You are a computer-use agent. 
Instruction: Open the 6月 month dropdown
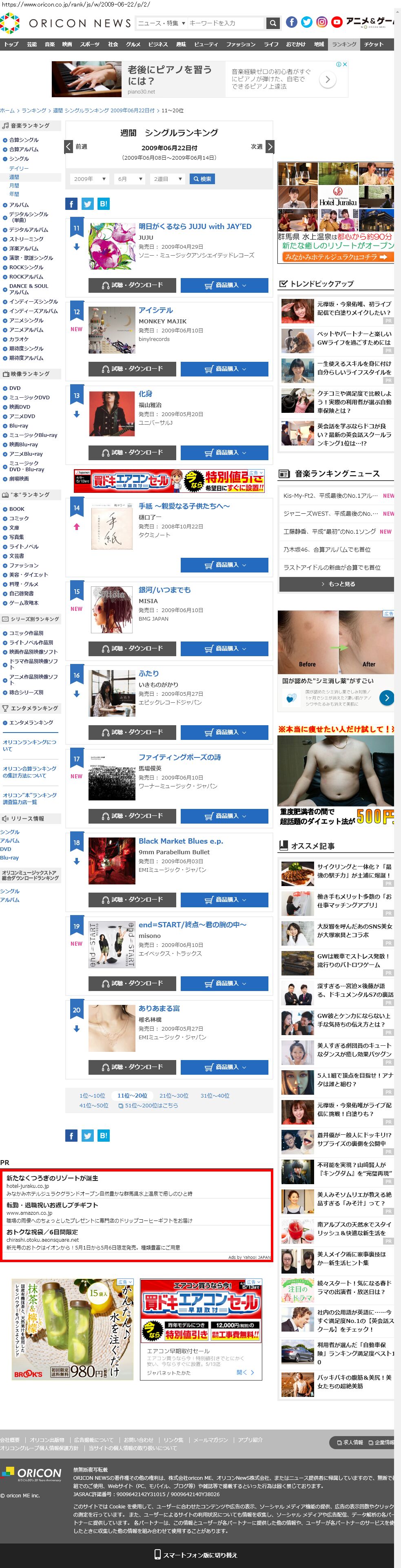tap(130, 179)
